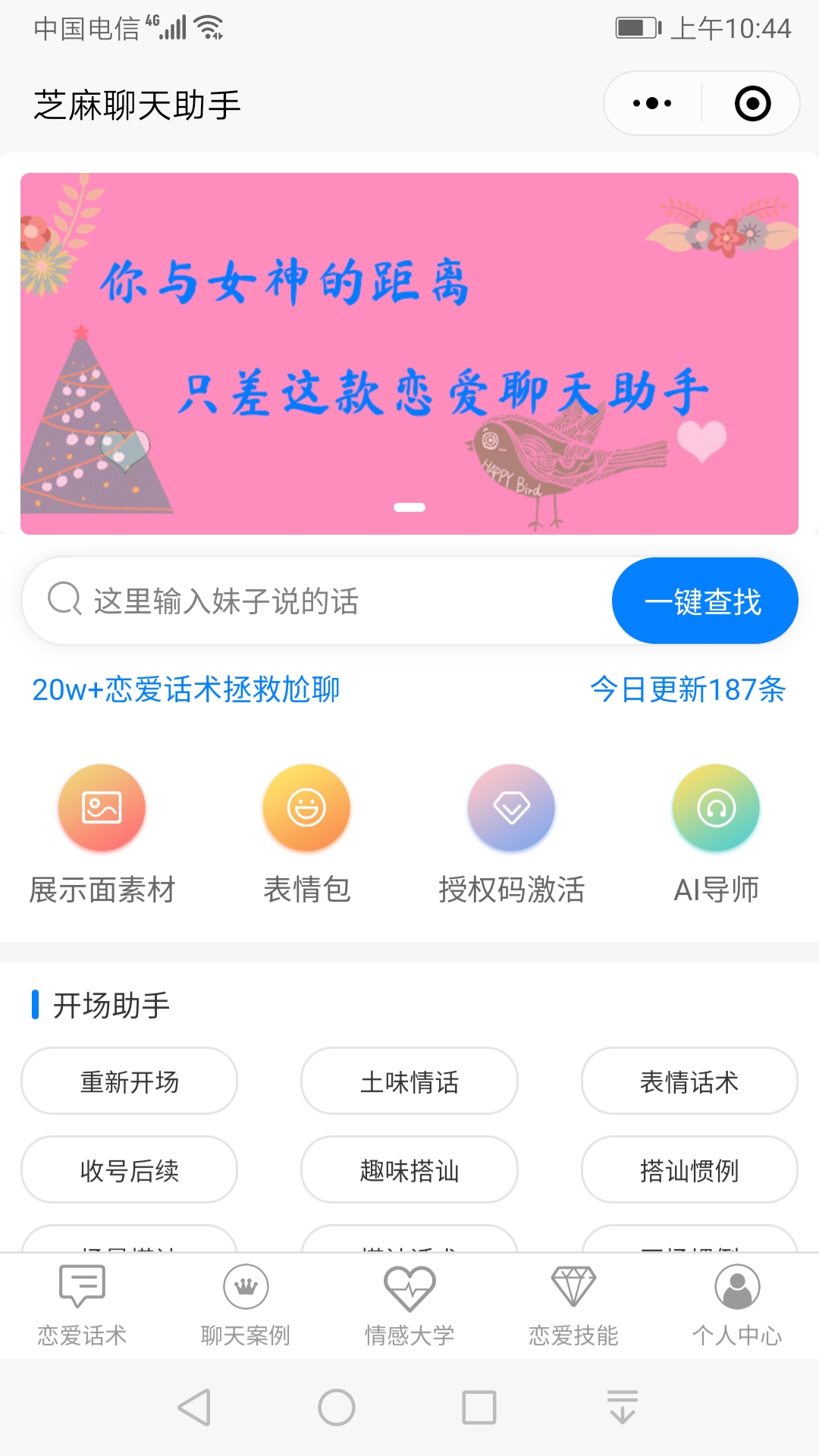Viewport: 819px width, 1456px height.
Task: Switch to the 情感大学 tab
Action: [x=409, y=1306]
